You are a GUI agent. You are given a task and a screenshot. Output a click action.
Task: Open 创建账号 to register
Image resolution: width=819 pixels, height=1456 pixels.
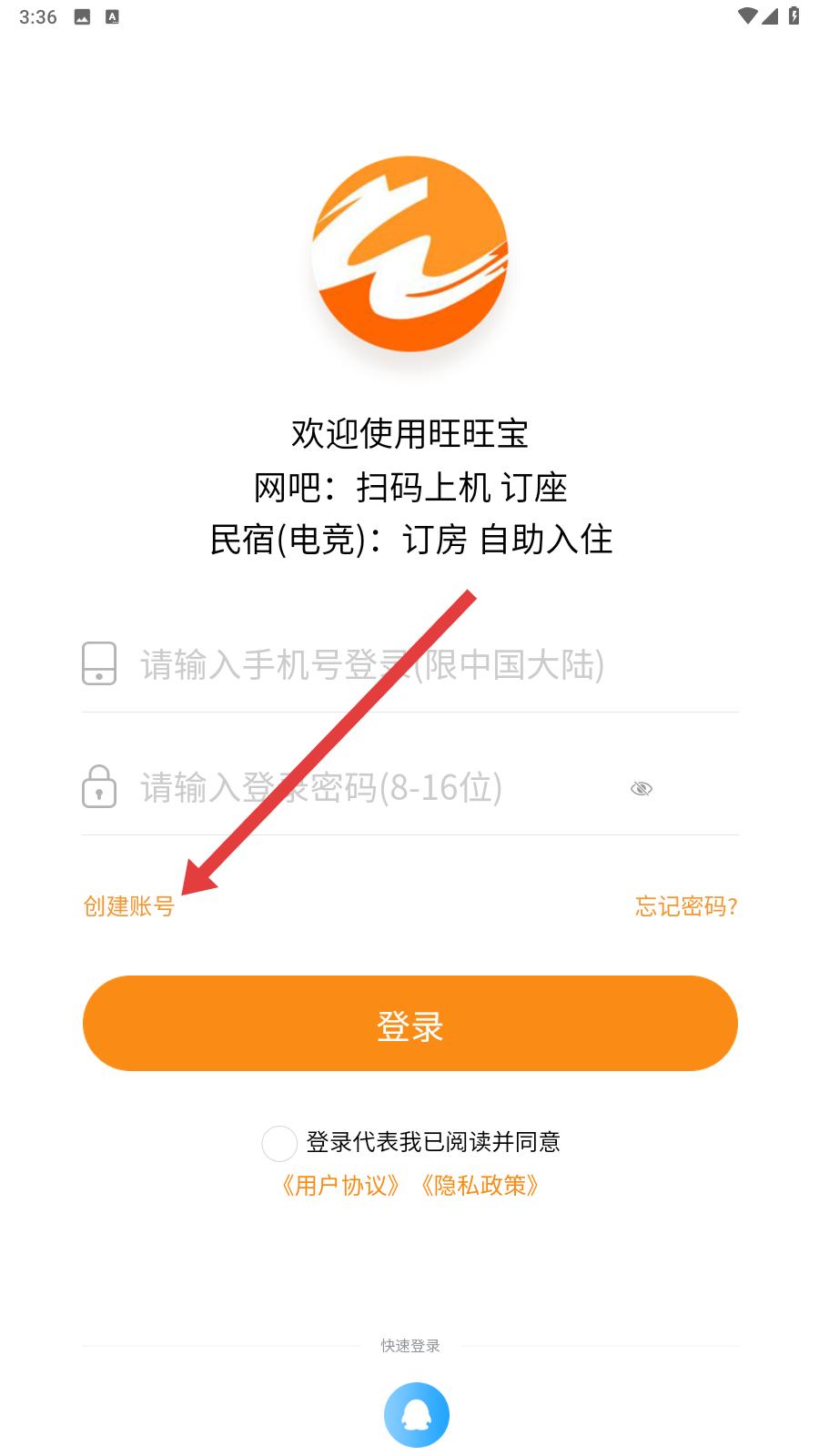click(x=128, y=906)
